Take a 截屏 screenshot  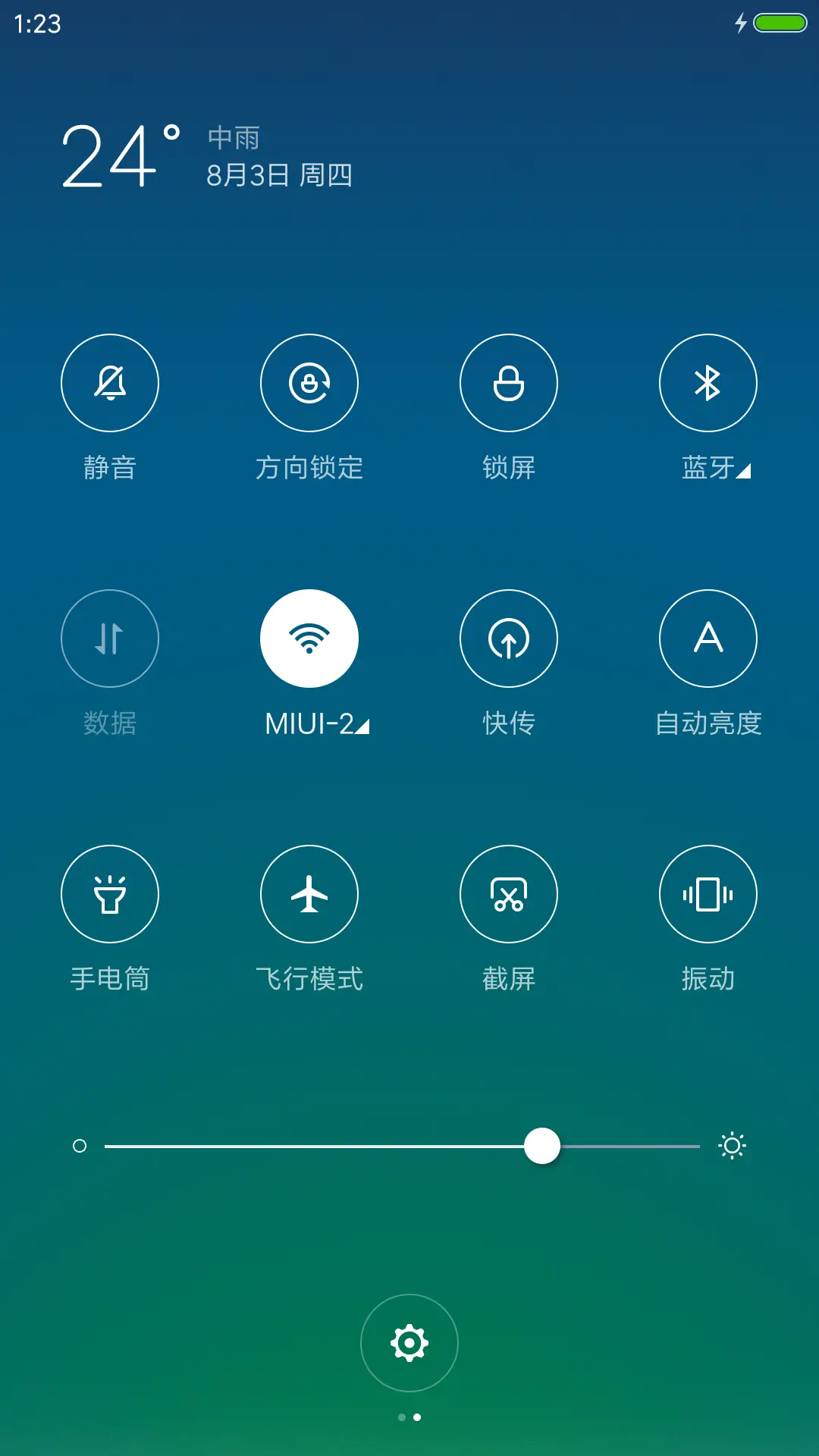pyautogui.click(x=509, y=895)
